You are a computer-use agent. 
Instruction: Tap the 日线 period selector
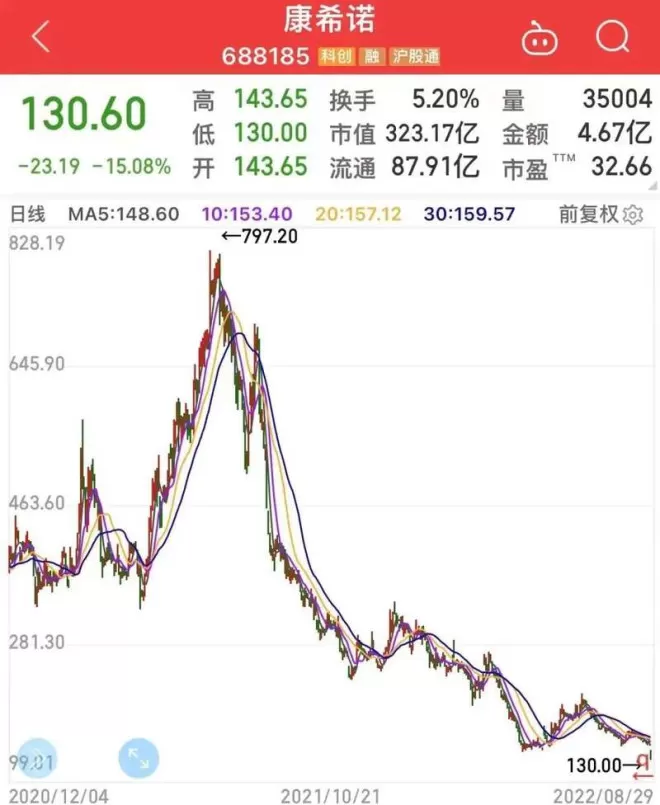pyautogui.click(x=28, y=214)
